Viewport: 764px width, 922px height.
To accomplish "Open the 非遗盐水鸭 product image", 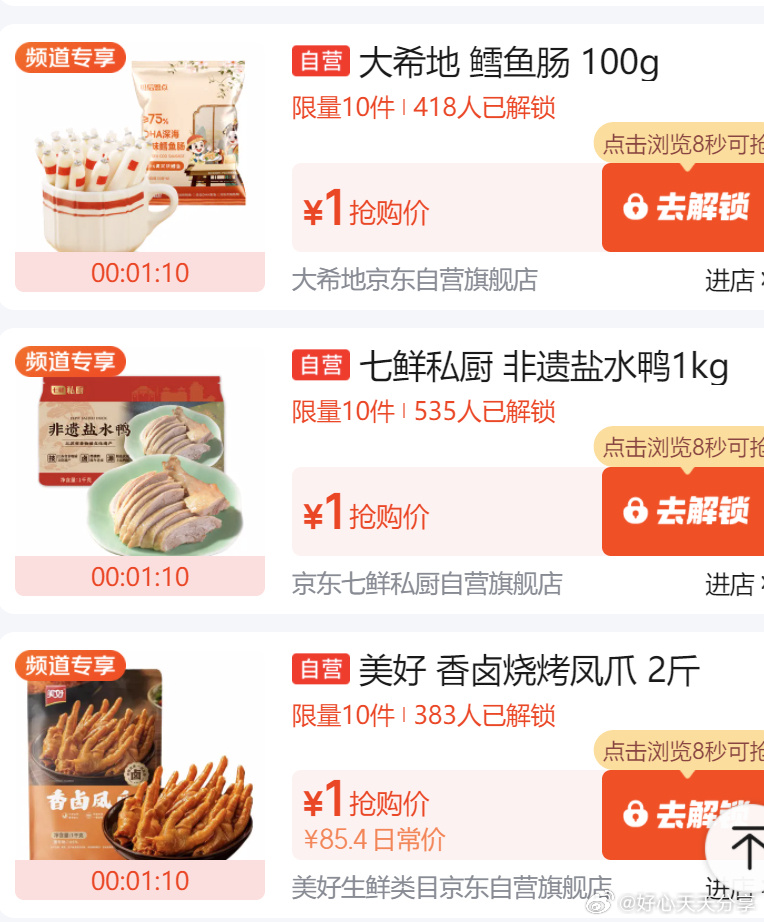I will (140, 455).
